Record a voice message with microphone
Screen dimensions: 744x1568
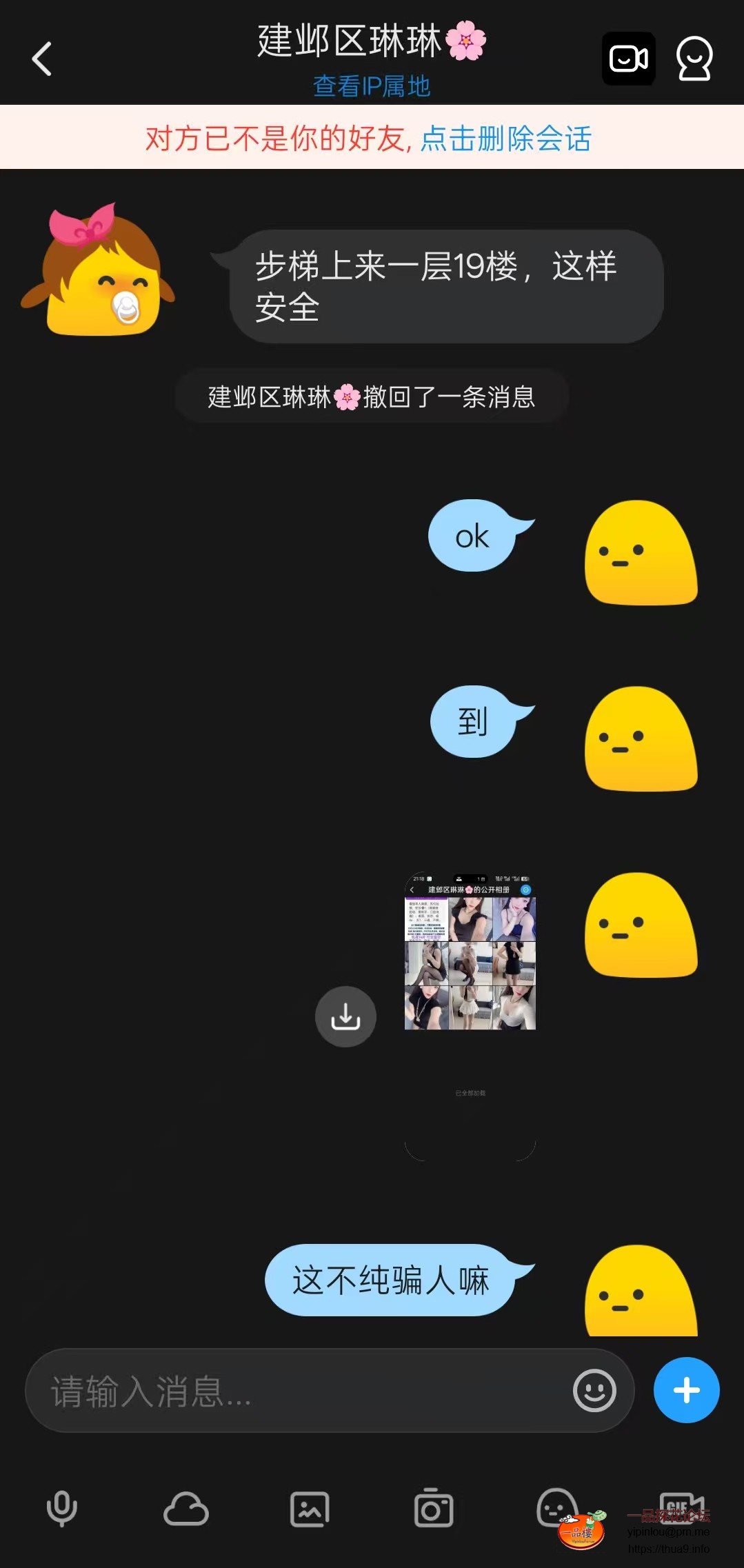62,1509
